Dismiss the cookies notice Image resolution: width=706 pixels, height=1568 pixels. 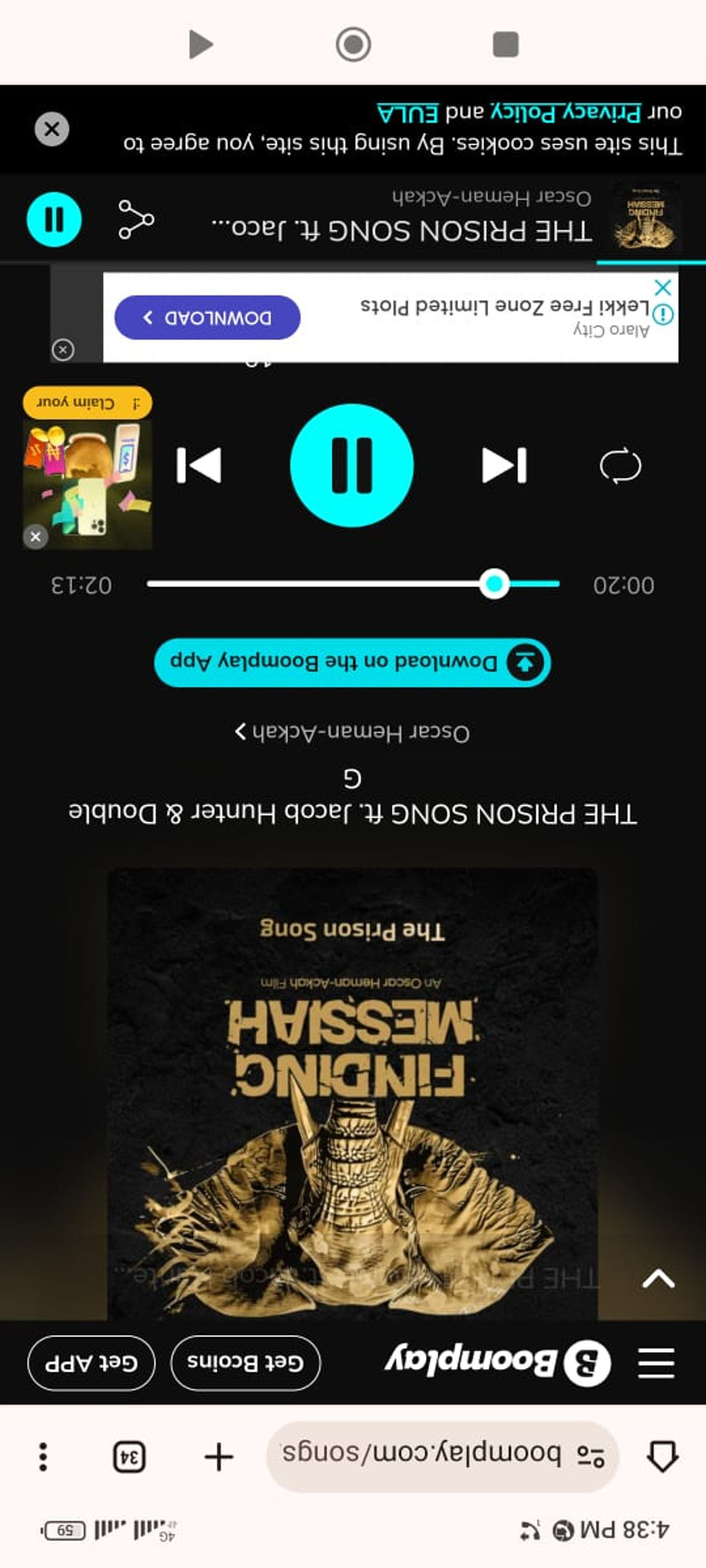pos(52,129)
